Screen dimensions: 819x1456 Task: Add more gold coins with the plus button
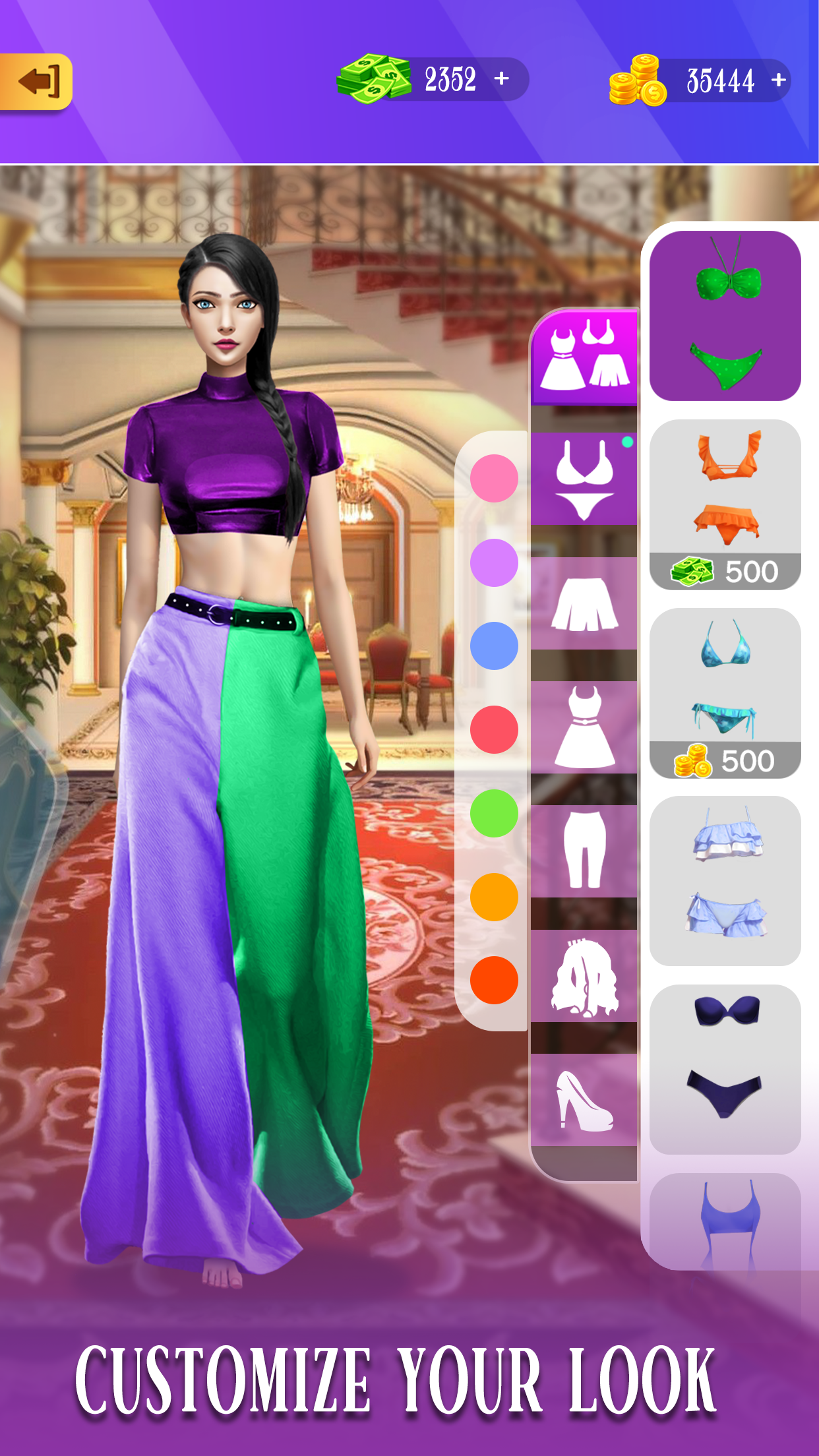pos(779,80)
